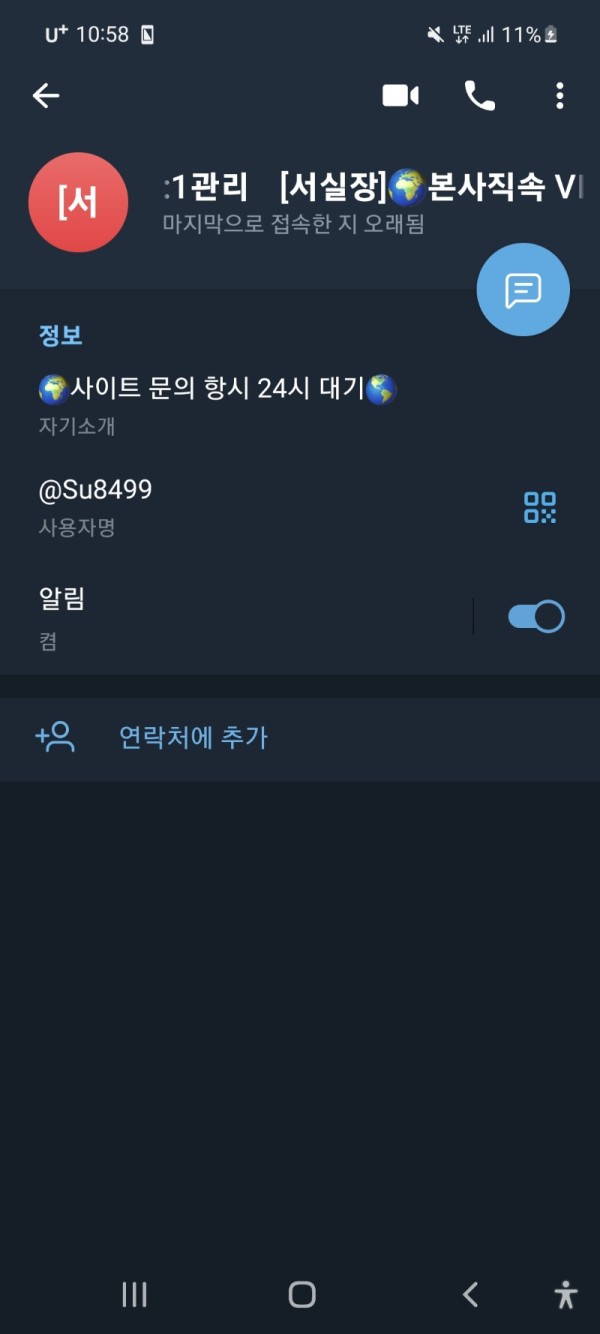
Task: Toggle the 알림 notifications switch
Action: pyautogui.click(x=536, y=616)
